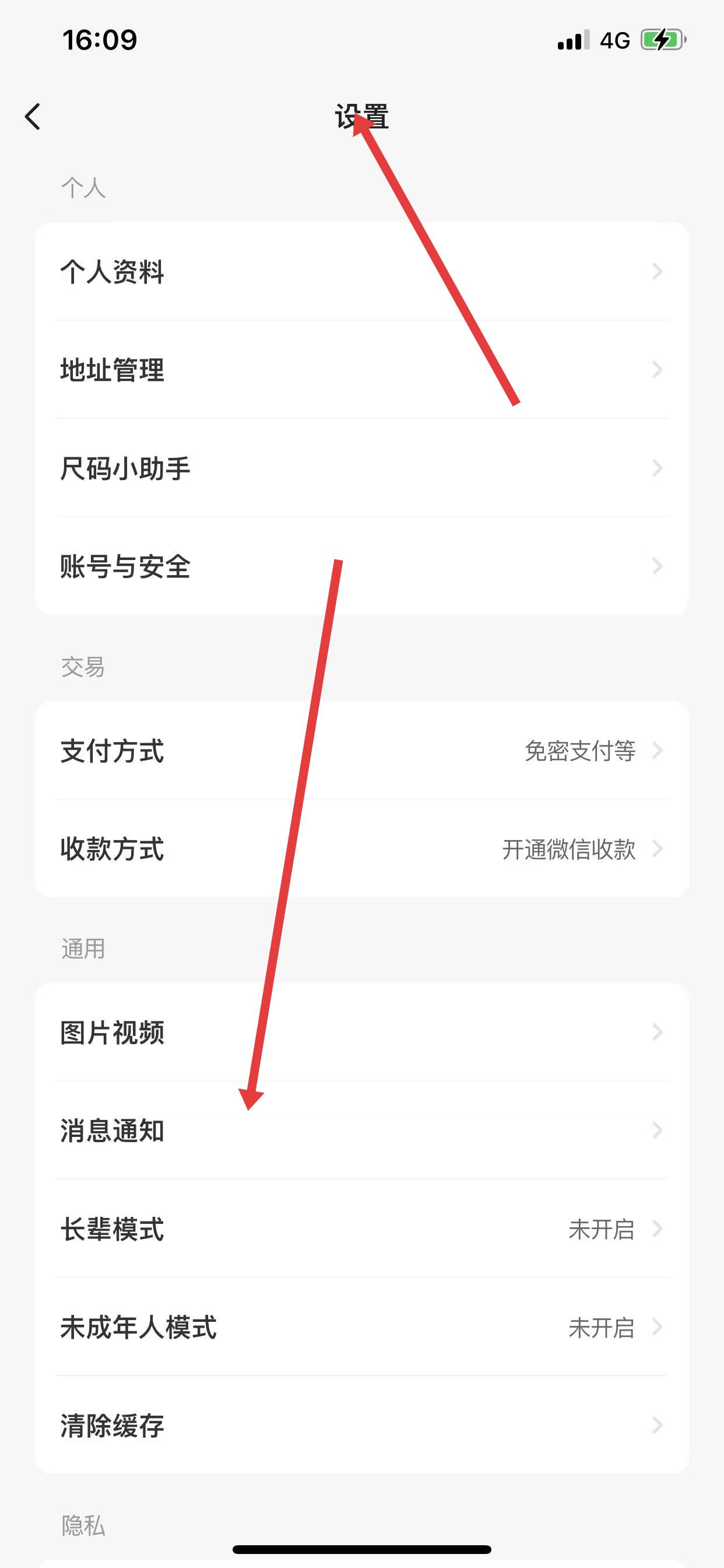Go back from the 设置 page
This screenshot has height=1568, width=724.
pyautogui.click(x=33, y=116)
